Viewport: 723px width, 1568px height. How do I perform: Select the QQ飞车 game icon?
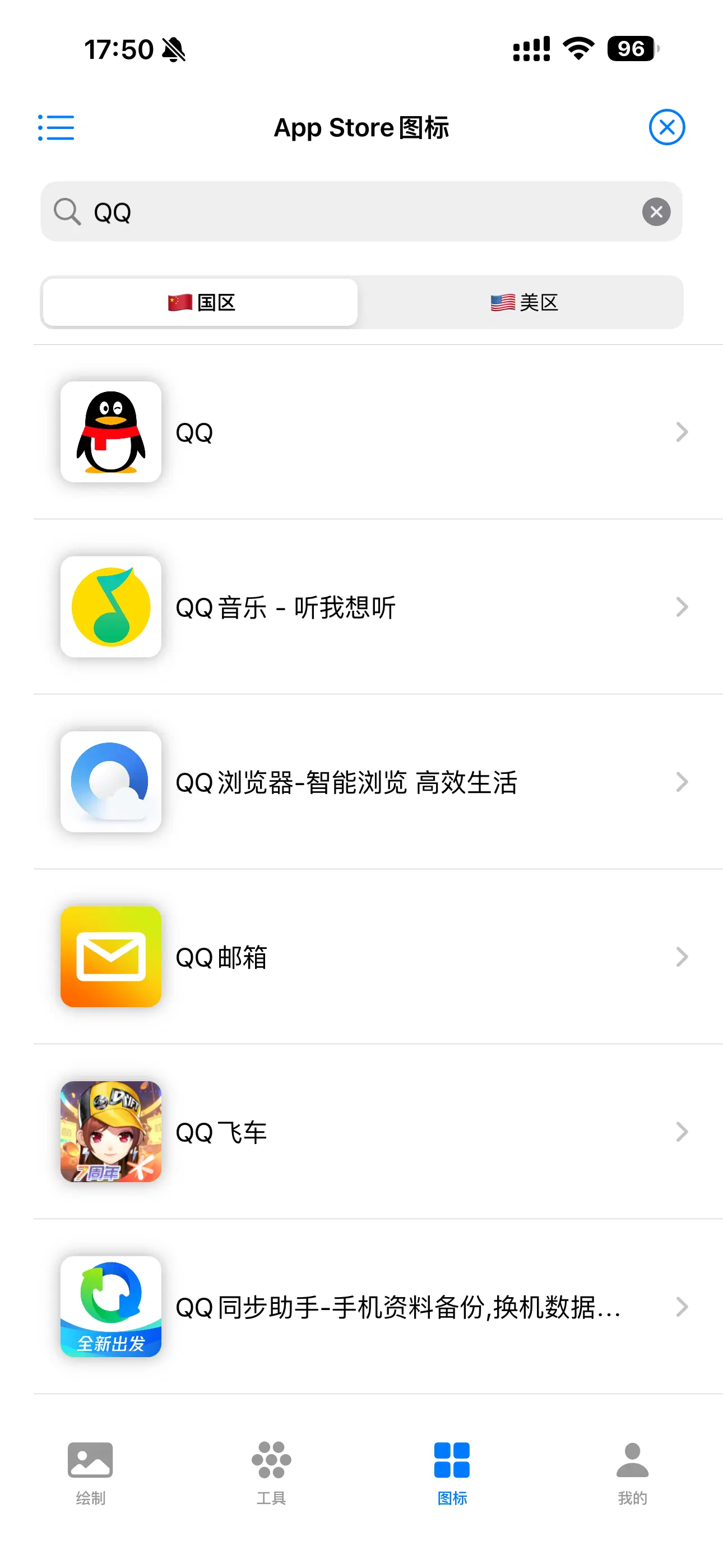[110, 1132]
